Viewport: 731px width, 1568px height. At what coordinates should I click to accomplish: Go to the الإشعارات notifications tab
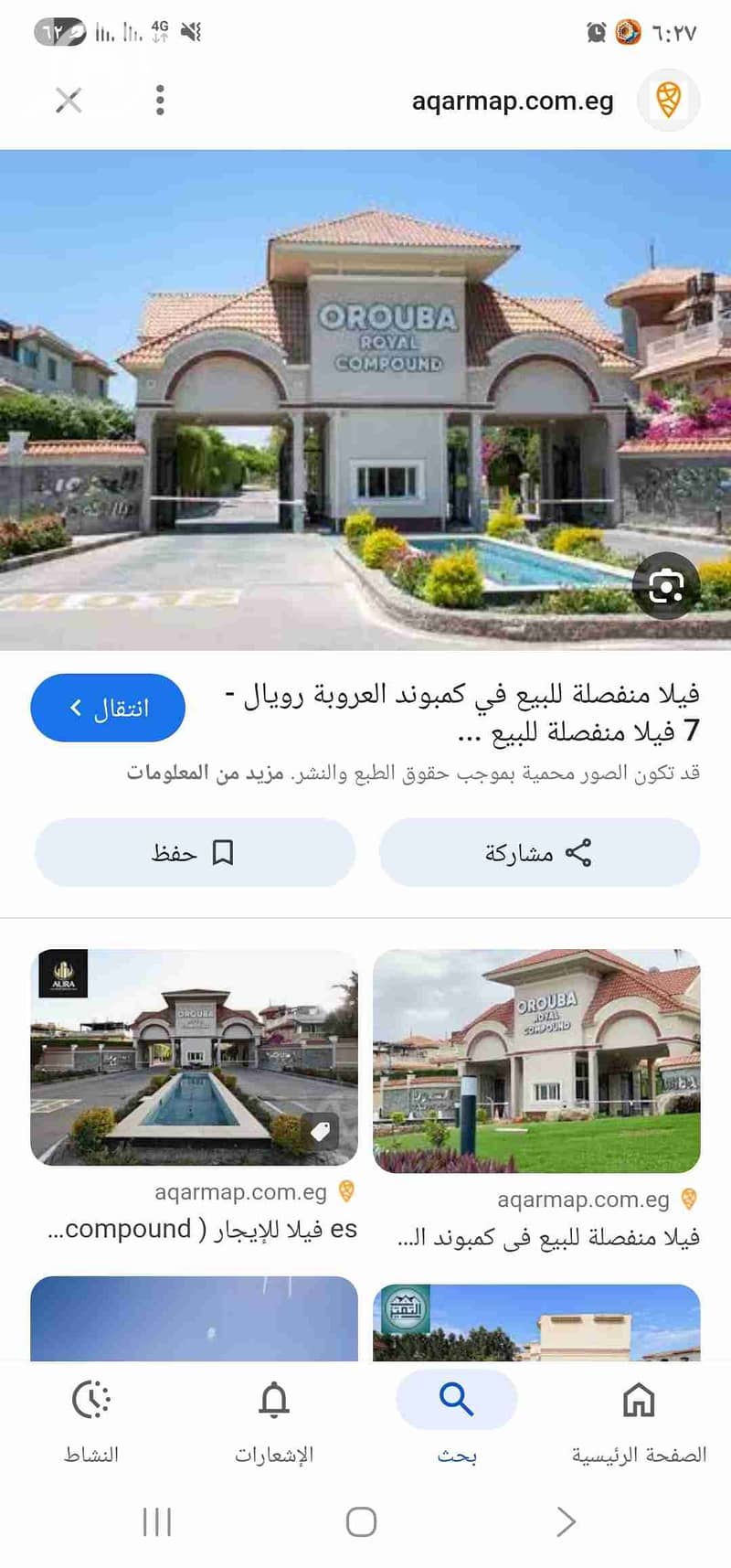274,1415
